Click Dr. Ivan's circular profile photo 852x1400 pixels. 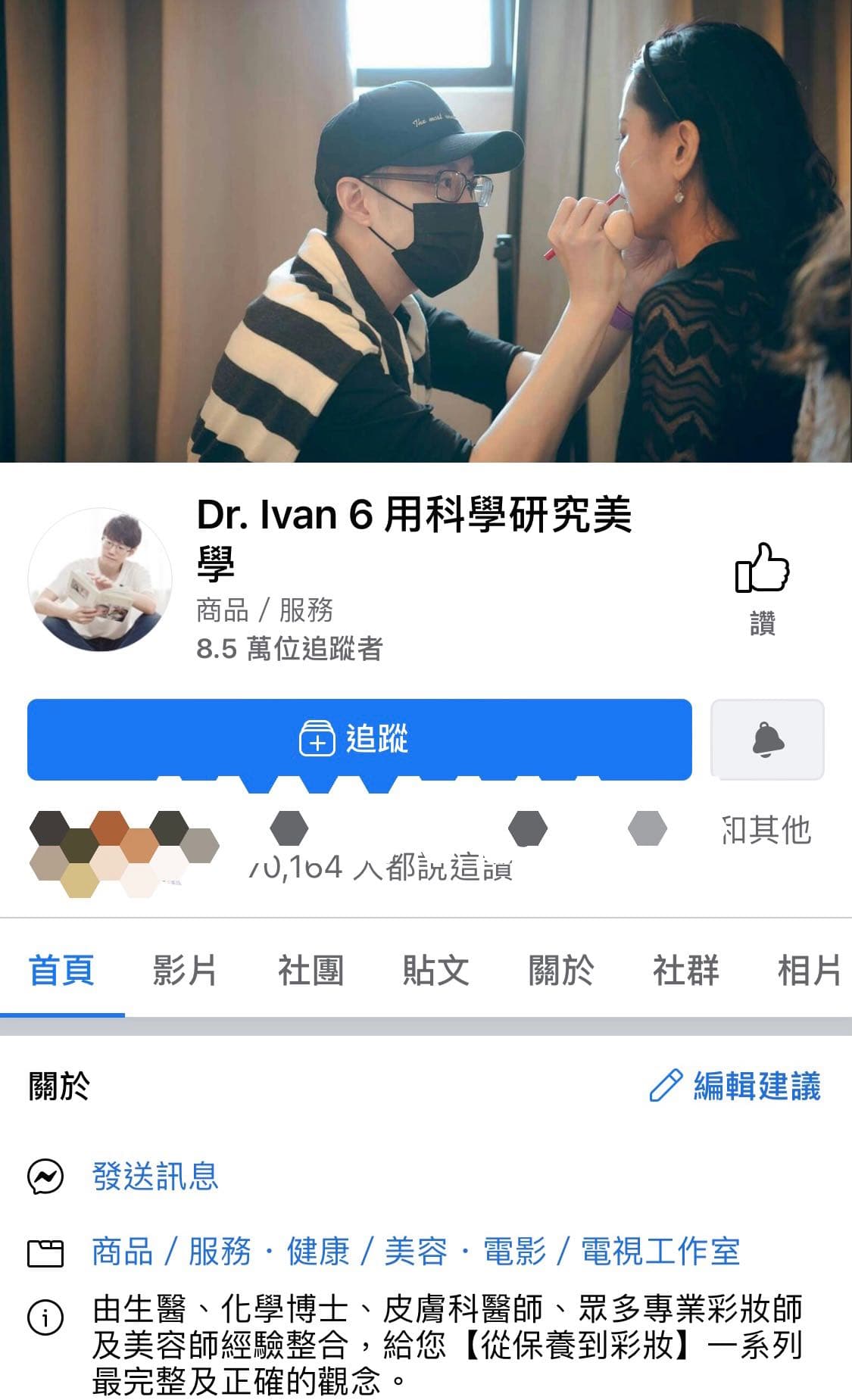tap(99, 579)
